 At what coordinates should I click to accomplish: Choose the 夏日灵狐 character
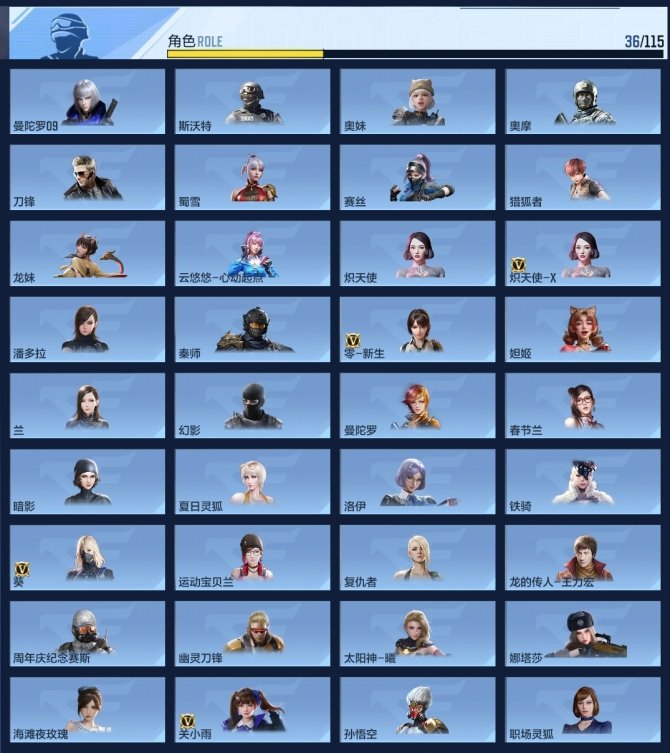pos(252,481)
